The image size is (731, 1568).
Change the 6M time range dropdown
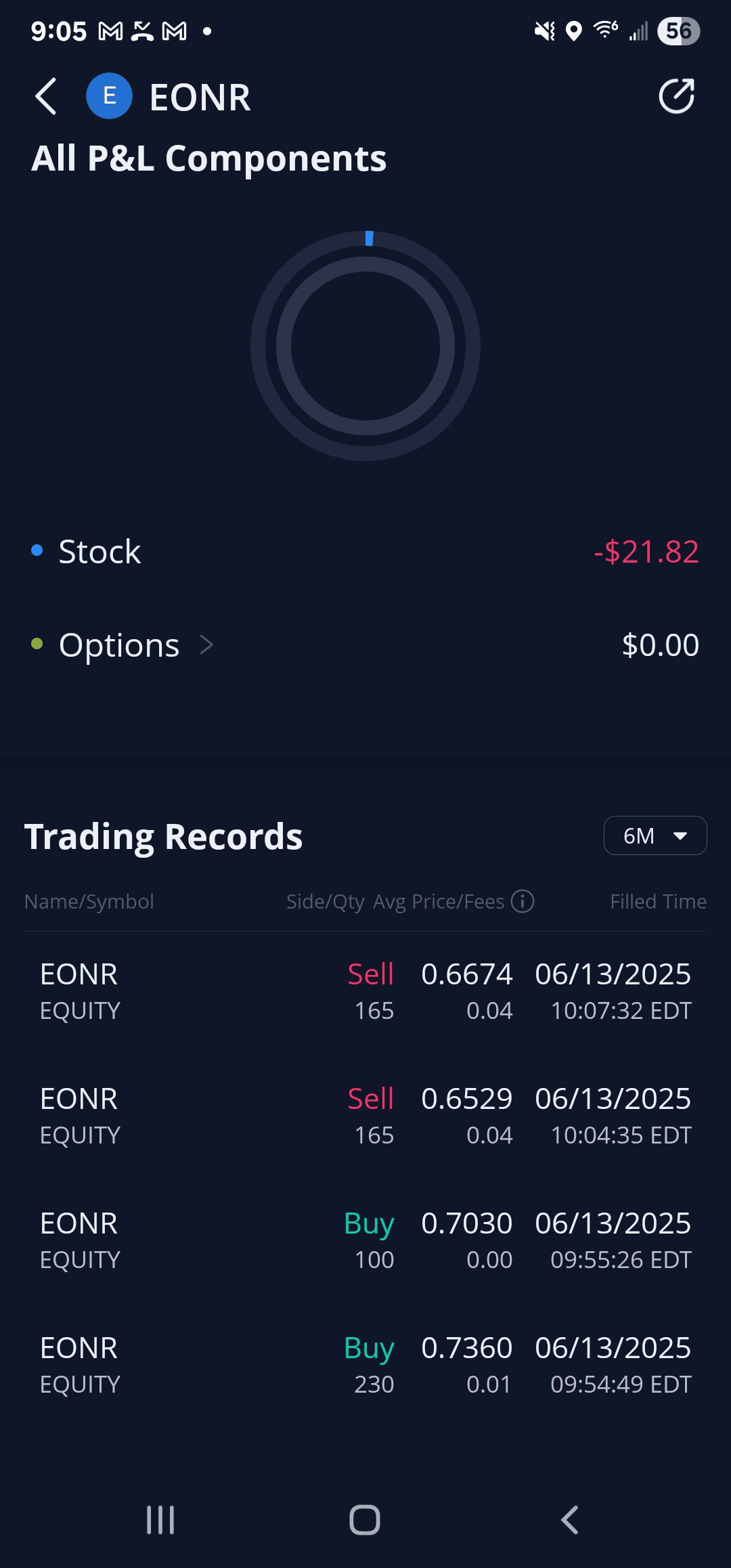pyautogui.click(x=655, y=835)
